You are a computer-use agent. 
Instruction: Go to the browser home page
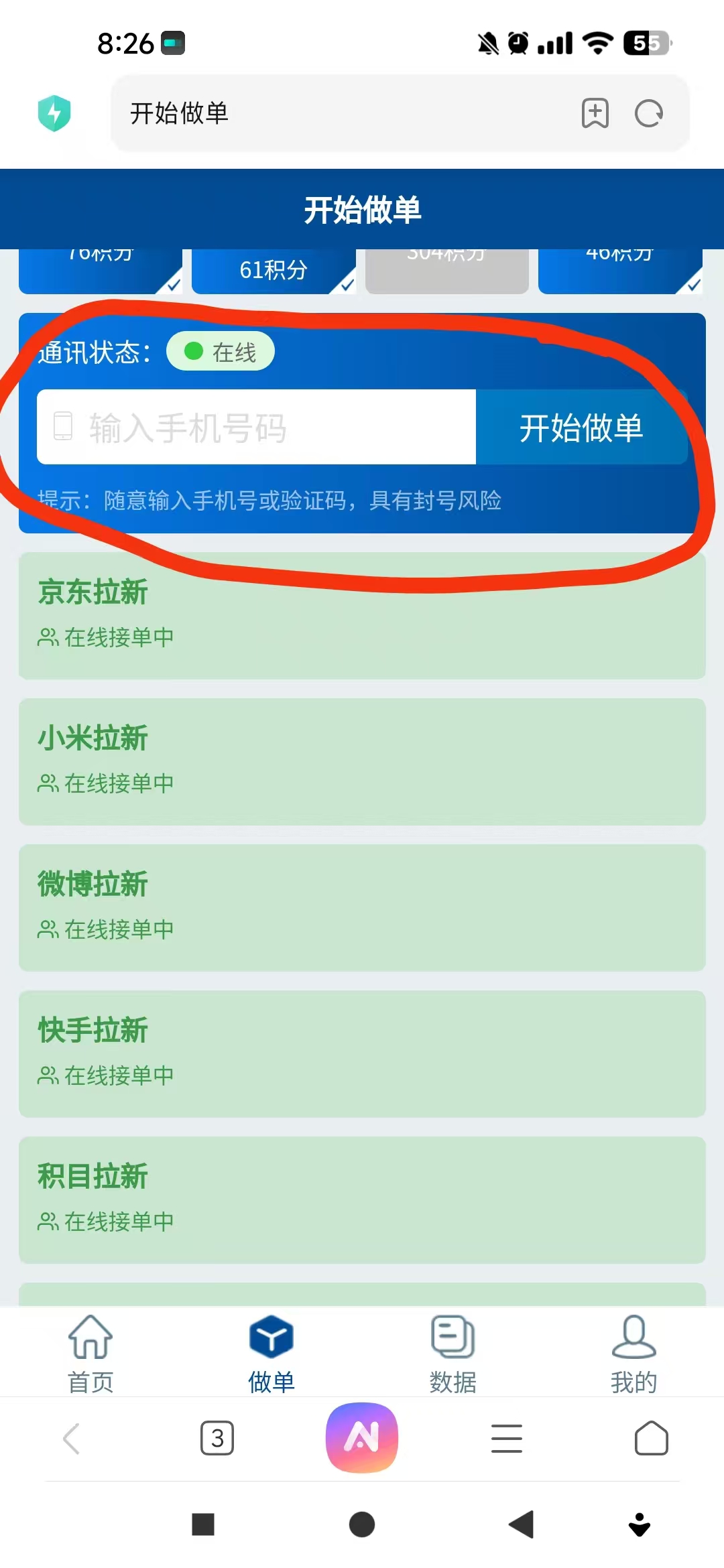651,1438
